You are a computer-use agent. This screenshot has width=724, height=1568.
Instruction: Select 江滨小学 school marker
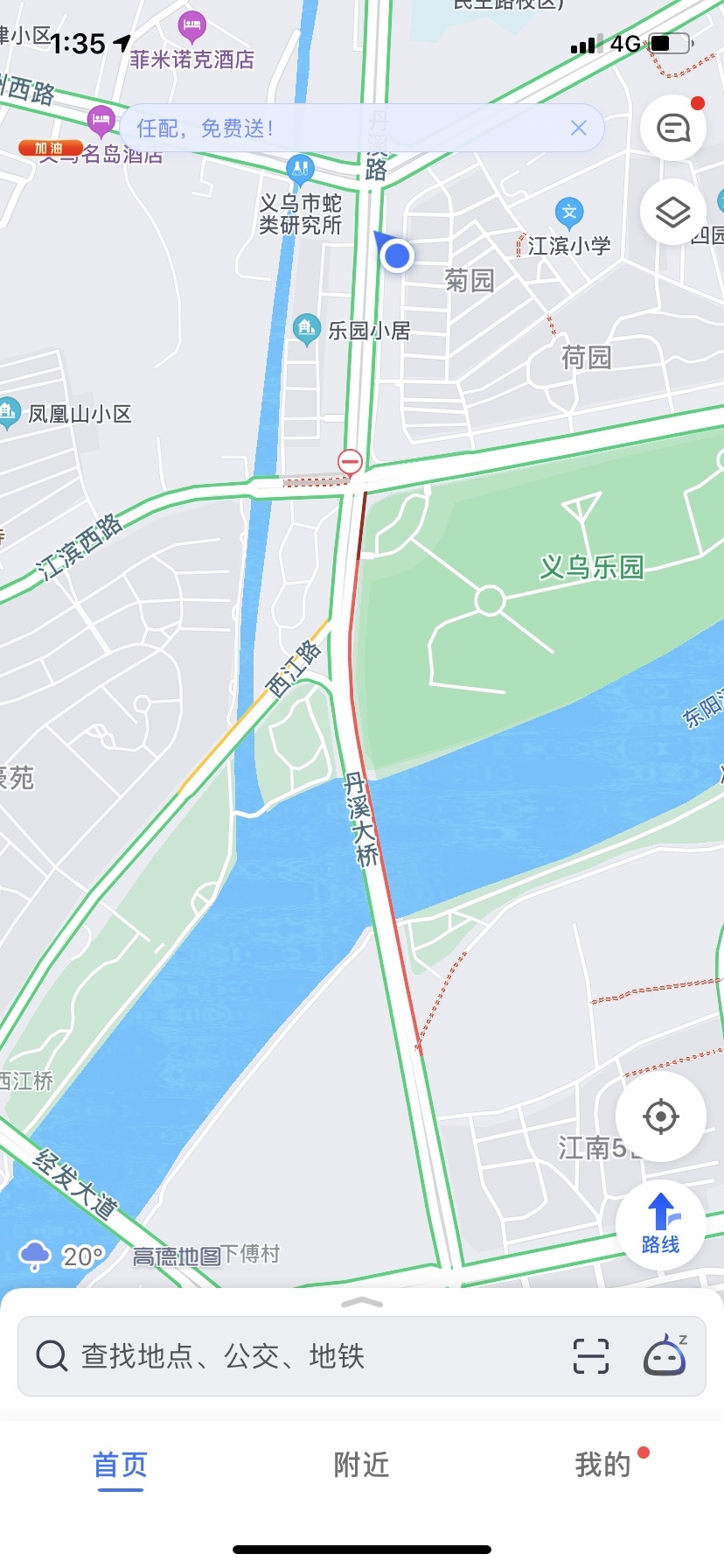coord(569,213)
